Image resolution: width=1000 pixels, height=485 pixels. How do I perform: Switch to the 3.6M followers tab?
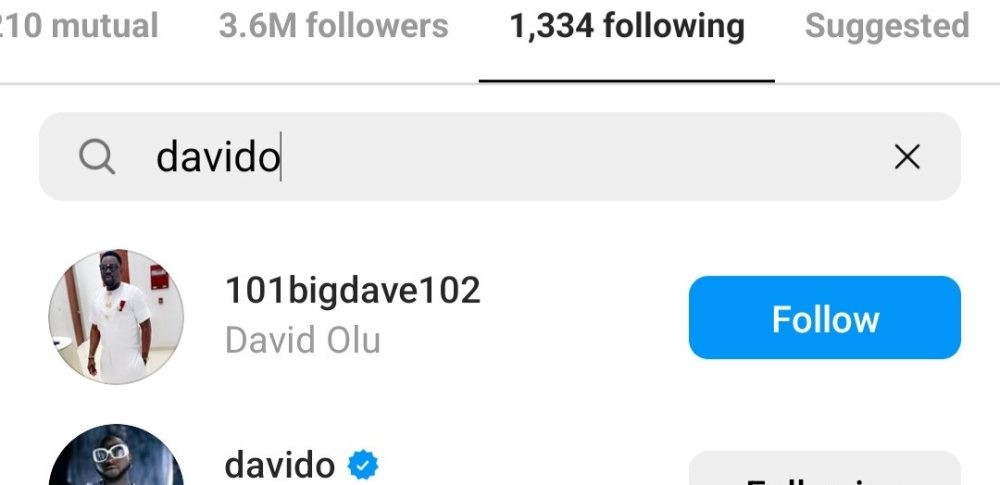tap(334, 27)
